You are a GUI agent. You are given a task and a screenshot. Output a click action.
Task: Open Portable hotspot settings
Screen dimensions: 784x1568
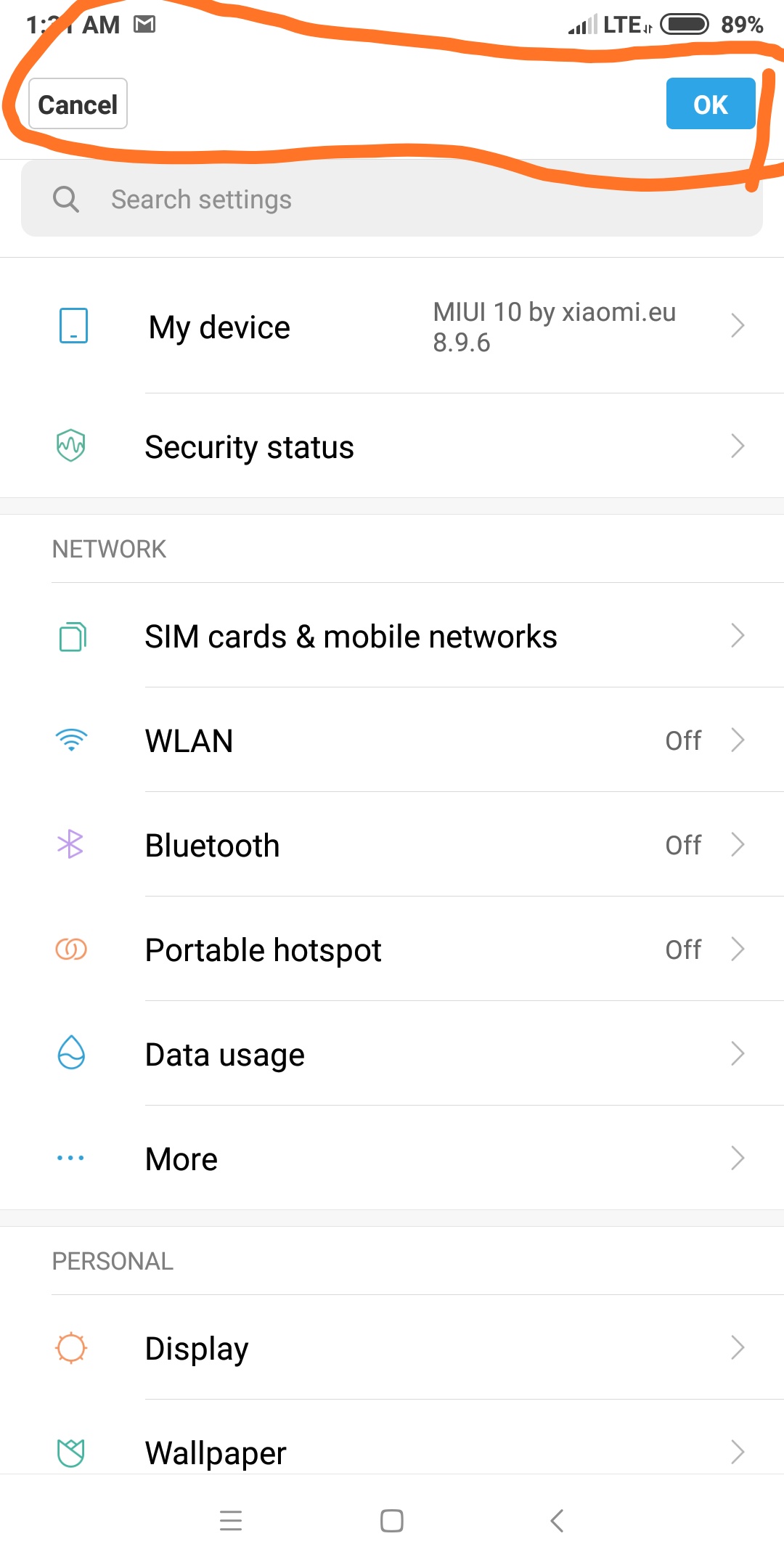[392, 950]
